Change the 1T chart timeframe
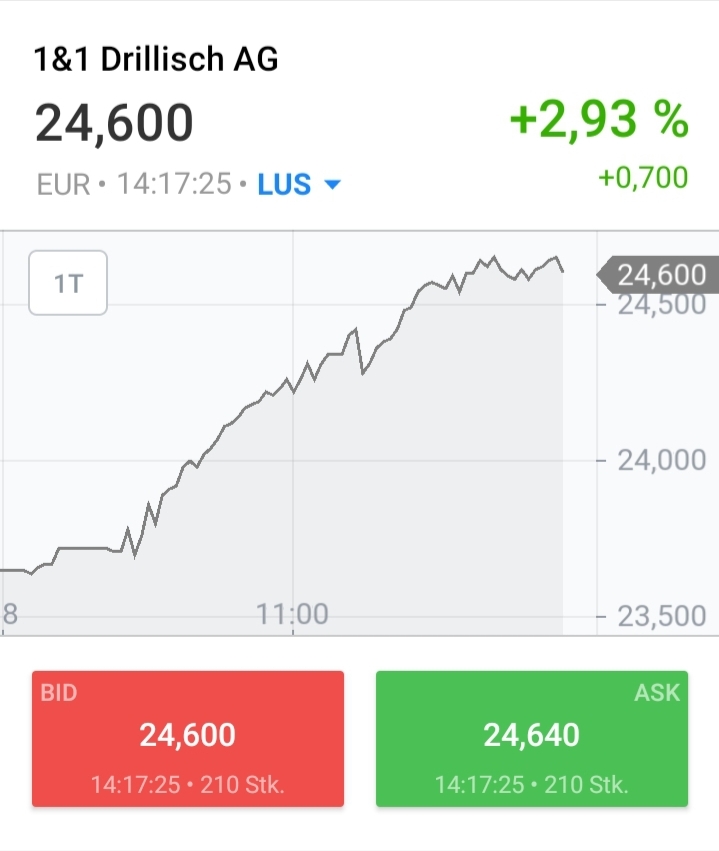 (x=68, y=283)
